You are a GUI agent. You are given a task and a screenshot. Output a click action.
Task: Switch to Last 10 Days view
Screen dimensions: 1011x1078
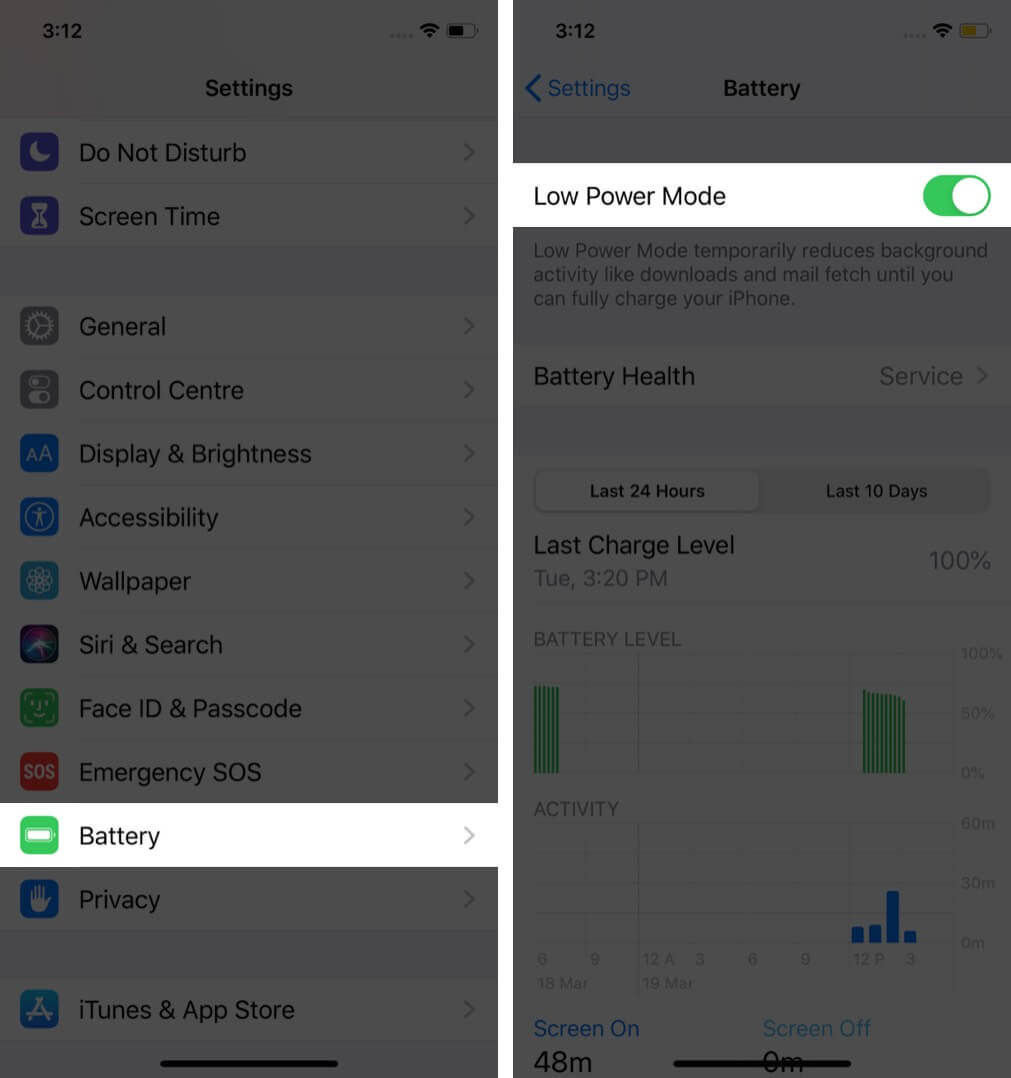[876, 491]
